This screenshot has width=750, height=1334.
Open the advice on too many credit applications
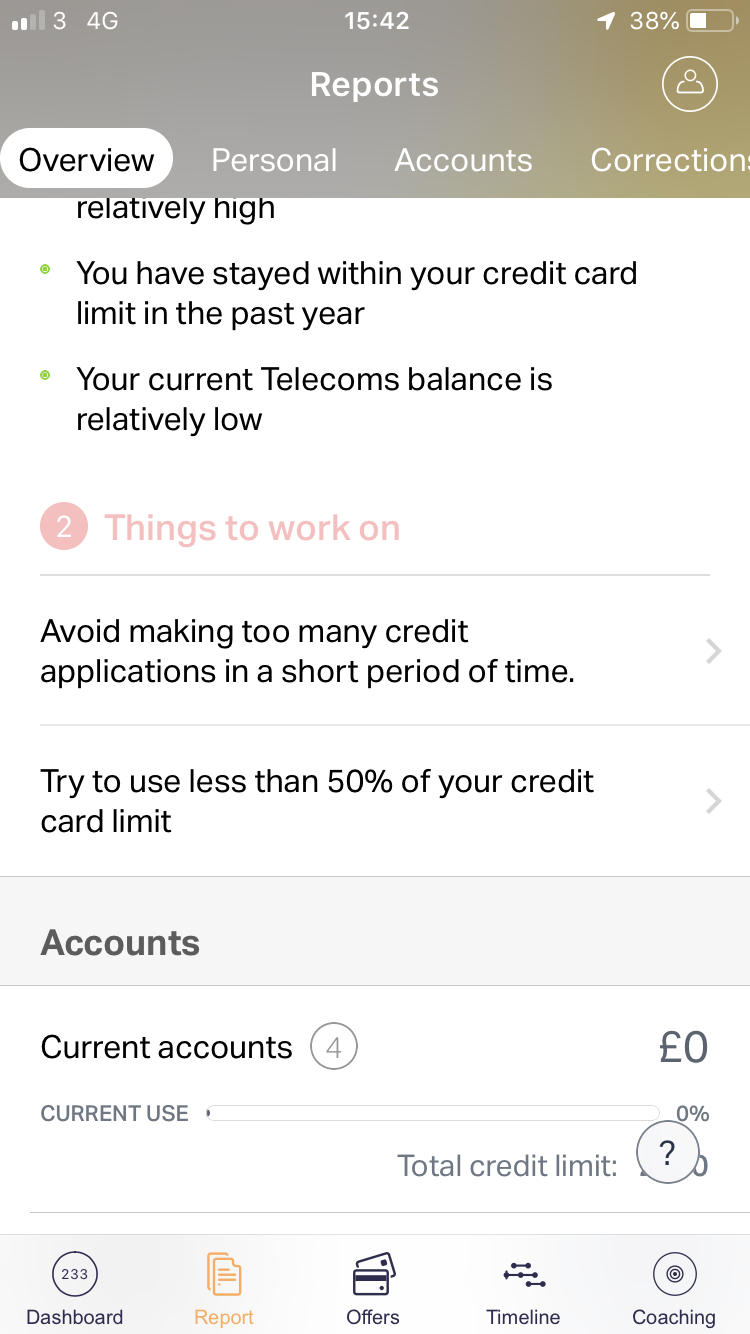pyautogui.click(x=375, y=651)
